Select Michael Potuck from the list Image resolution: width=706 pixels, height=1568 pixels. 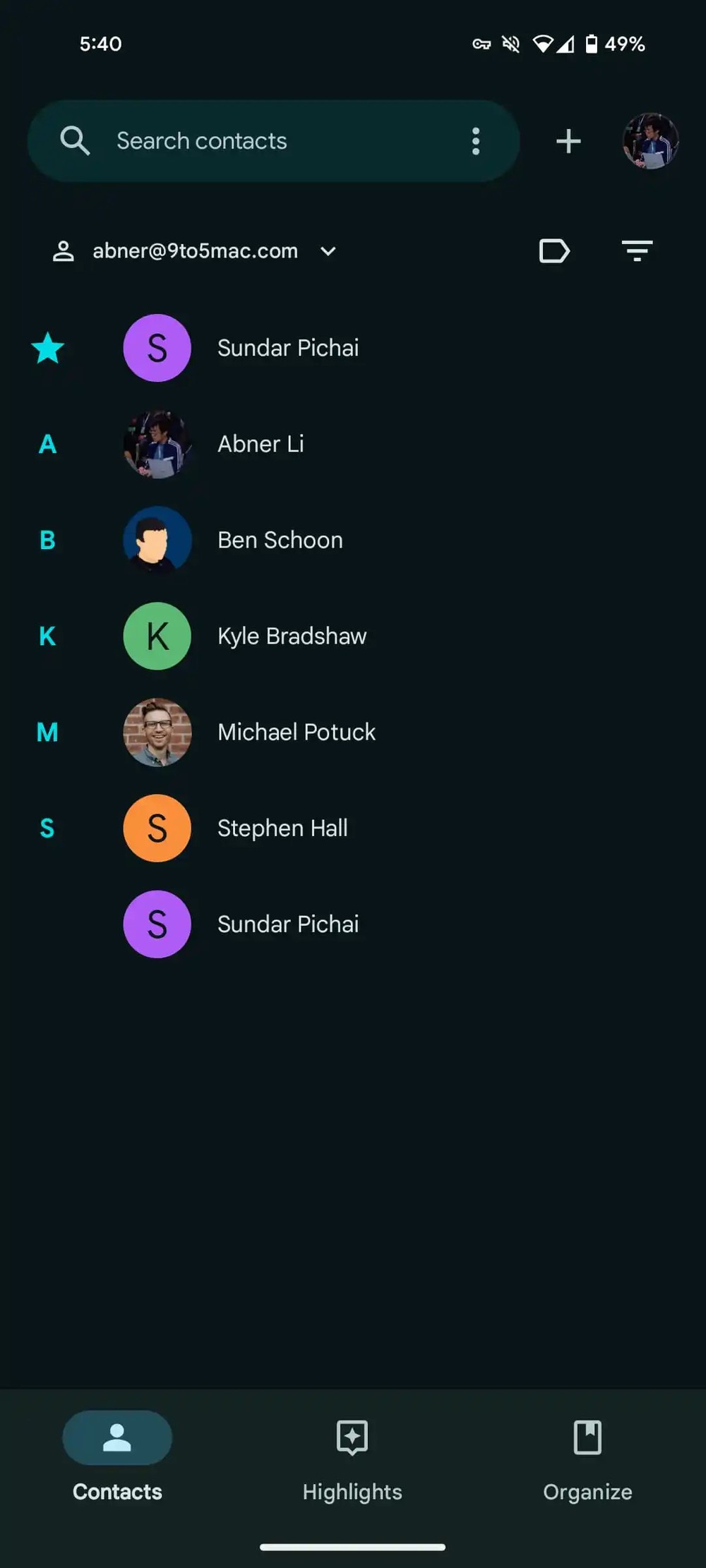click(353, 732)
